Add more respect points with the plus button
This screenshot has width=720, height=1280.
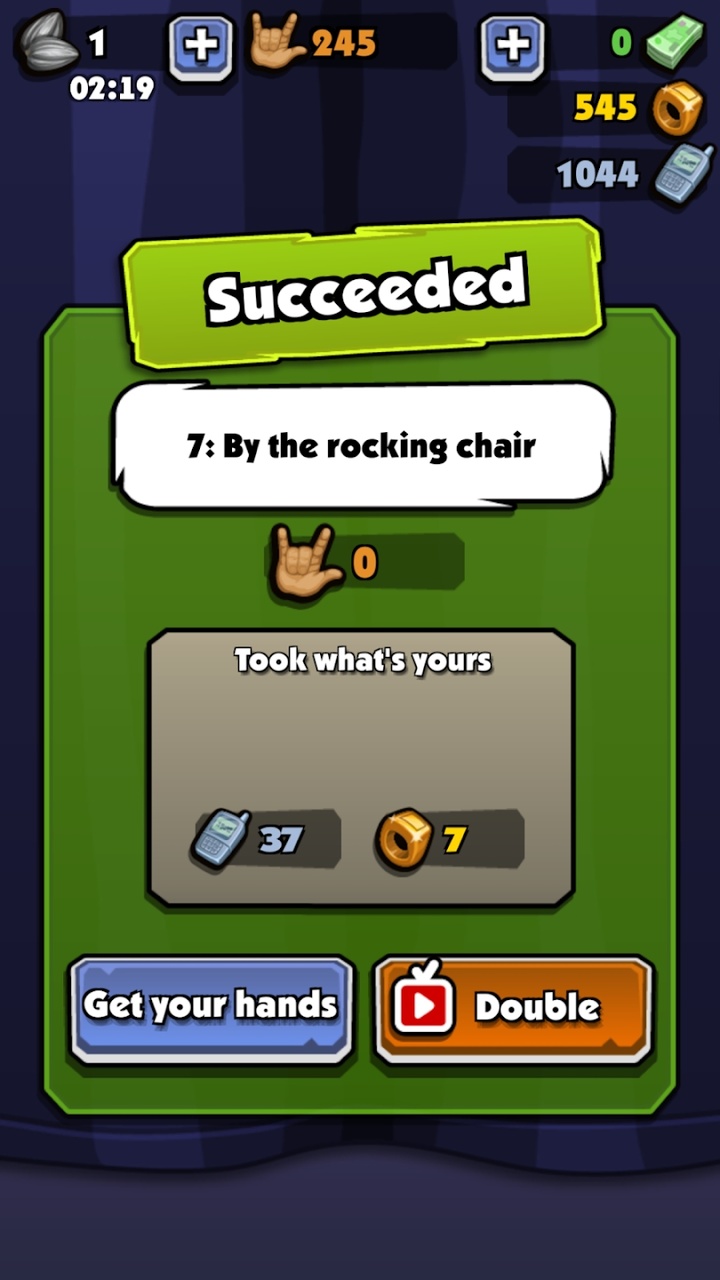coord(512,46)
